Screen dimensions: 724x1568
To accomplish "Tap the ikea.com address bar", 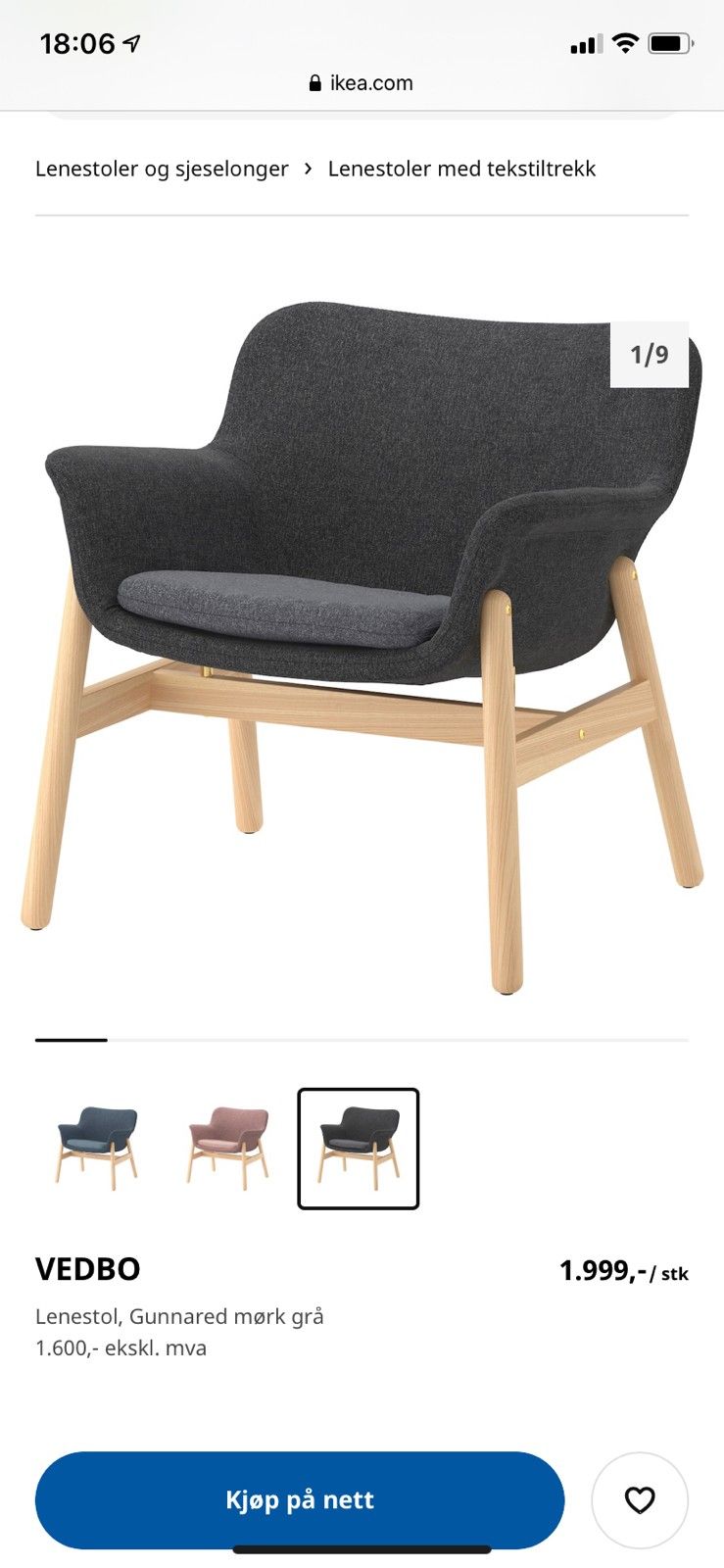I will [x=362, y=83].
